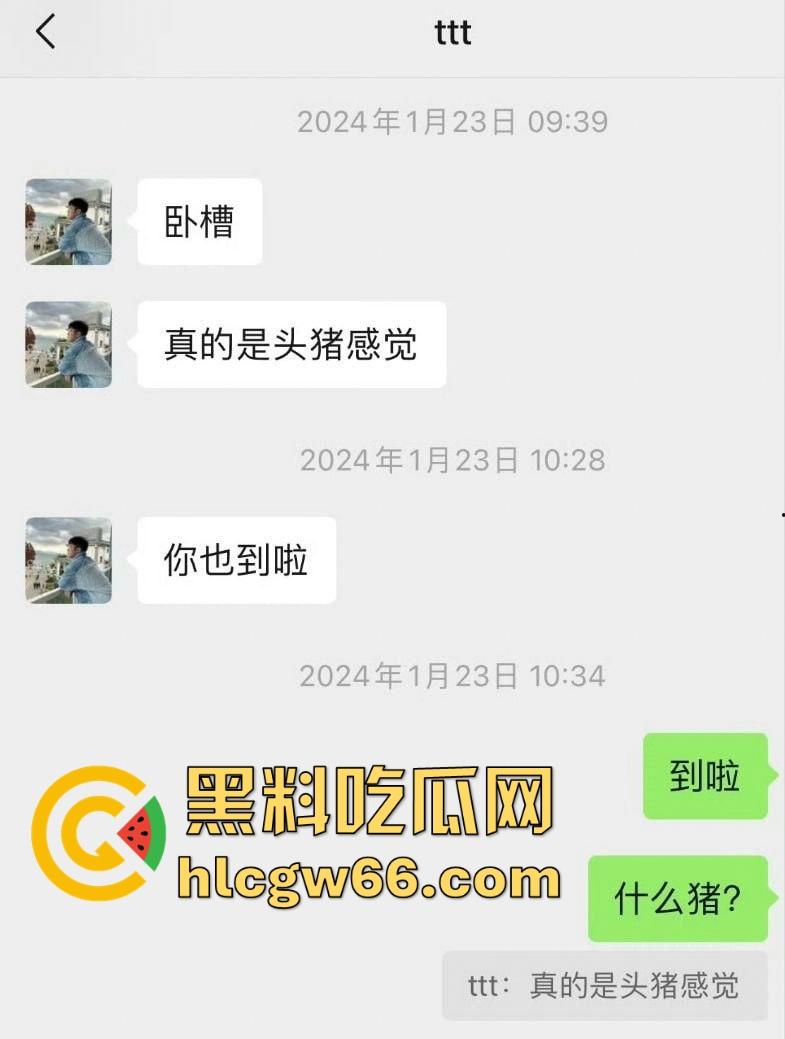Image resolution: width=785 pixels, height=1039 pixels.
Task: Click the 你也到啦 message bubble
Action: [236, 560]
